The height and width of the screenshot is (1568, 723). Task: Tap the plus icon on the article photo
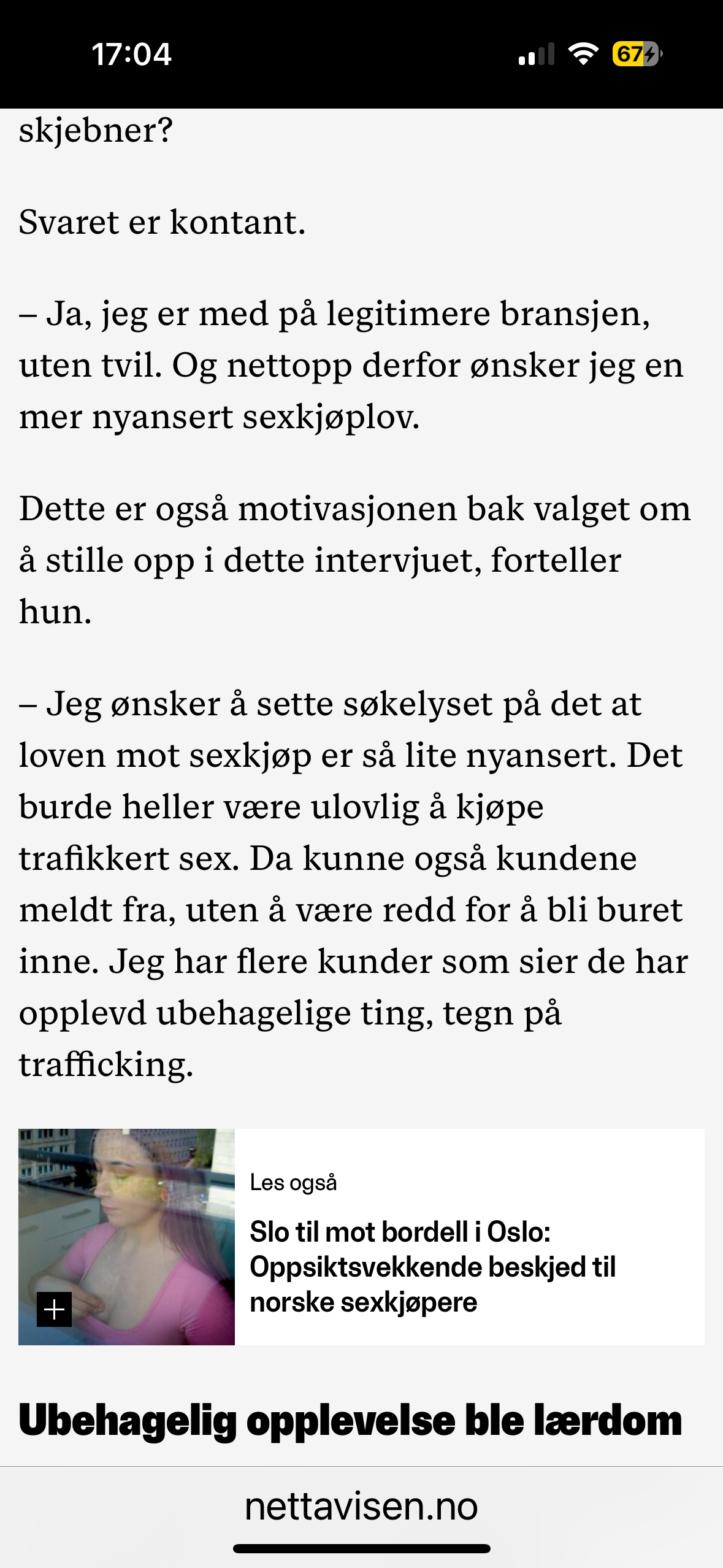pyautogui.click(x=54, y=1309)
